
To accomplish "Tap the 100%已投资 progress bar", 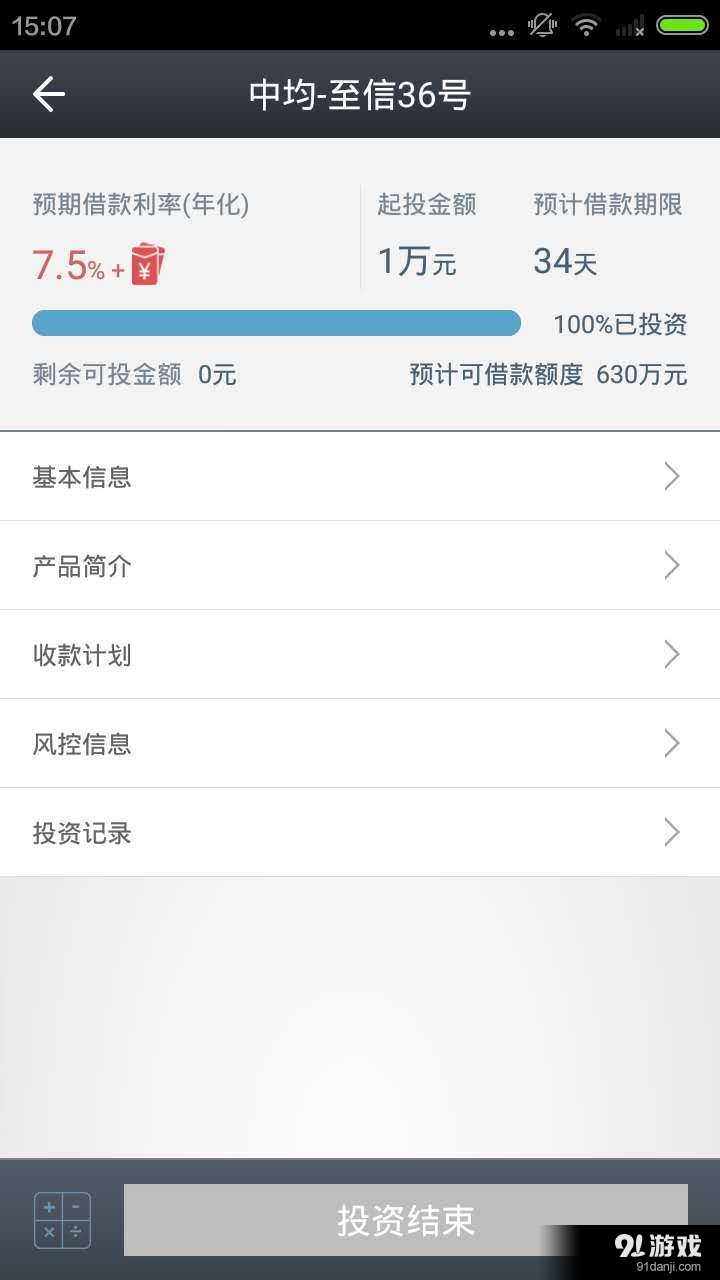I will pos(276,323).
